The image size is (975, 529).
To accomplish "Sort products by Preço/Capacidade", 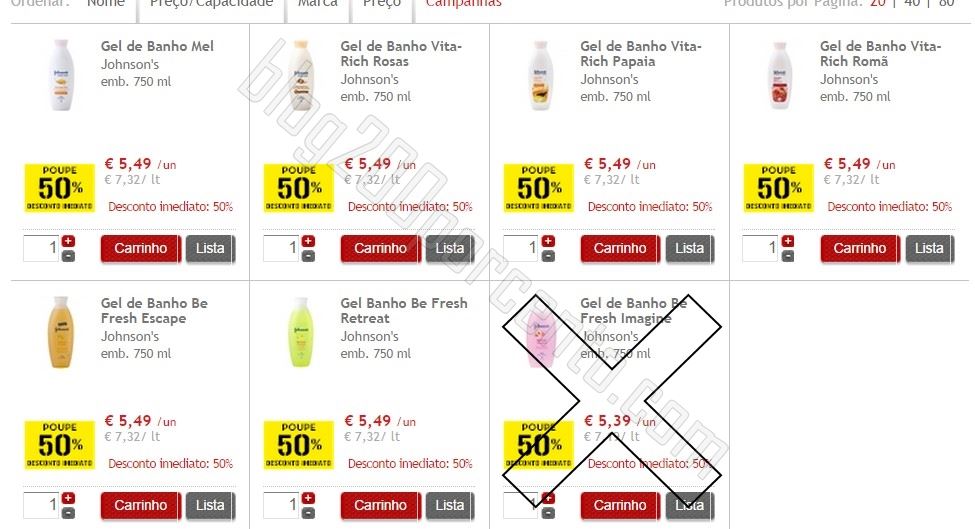I will (211, 4).
